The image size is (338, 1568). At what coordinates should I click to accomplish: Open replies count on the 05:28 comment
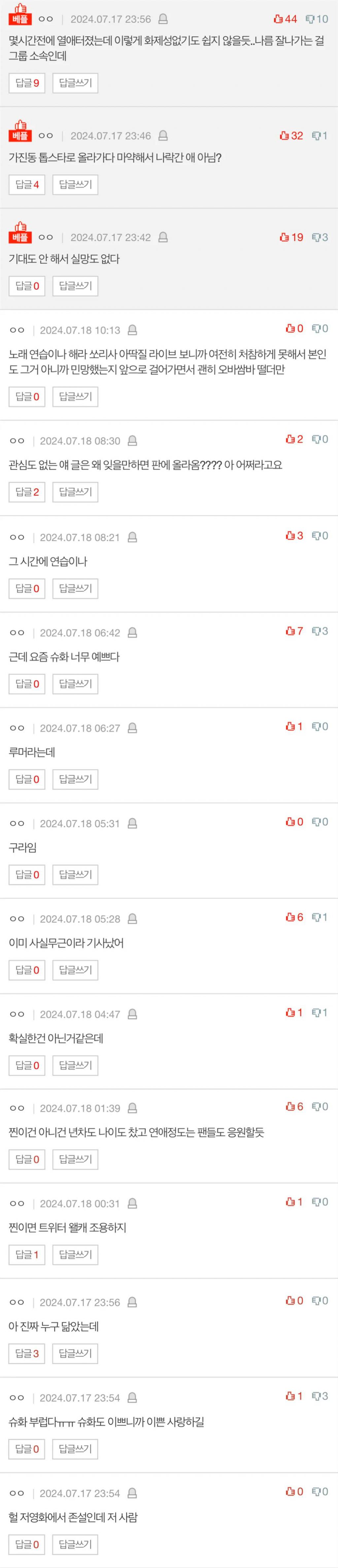click(27, 970)
